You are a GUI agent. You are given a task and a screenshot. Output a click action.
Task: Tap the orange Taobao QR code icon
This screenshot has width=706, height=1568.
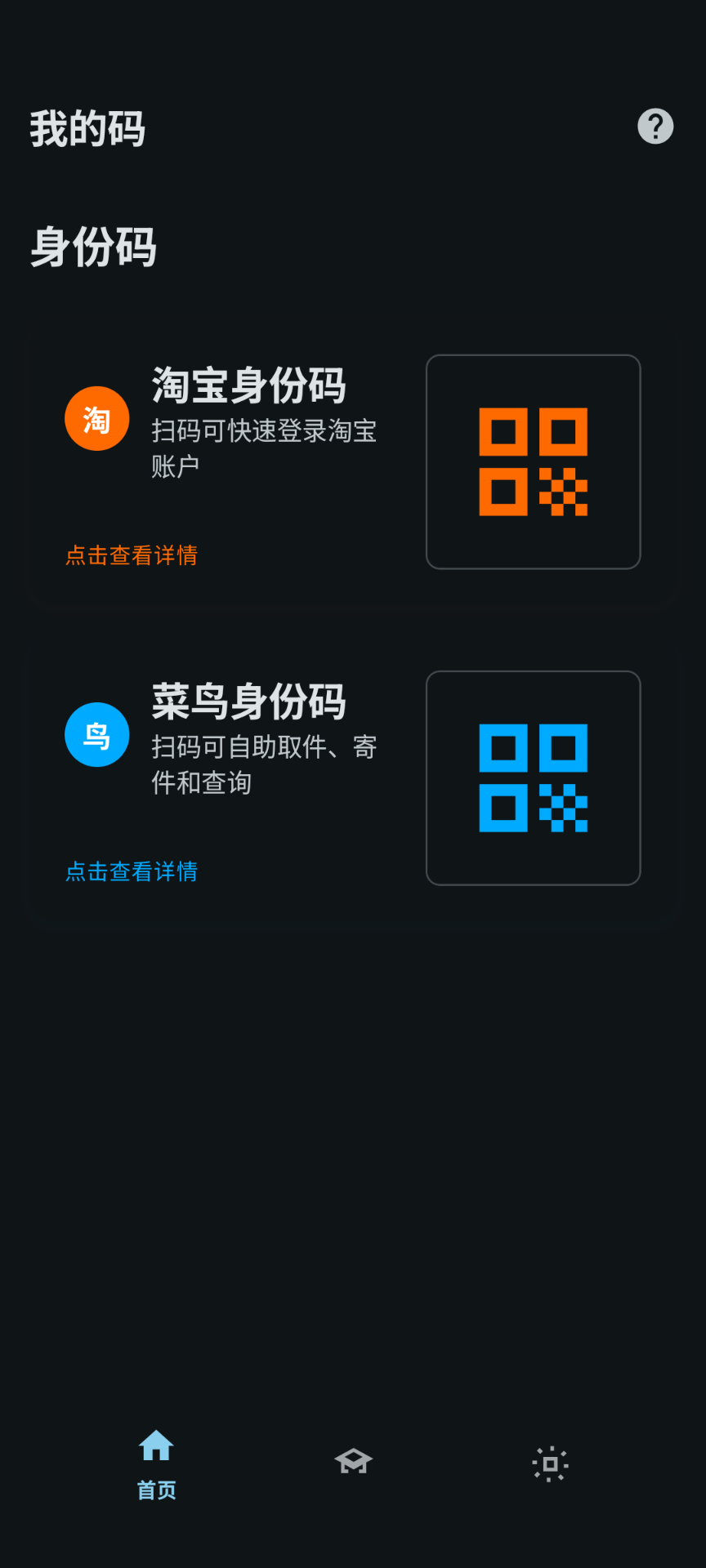coord(533,461)
